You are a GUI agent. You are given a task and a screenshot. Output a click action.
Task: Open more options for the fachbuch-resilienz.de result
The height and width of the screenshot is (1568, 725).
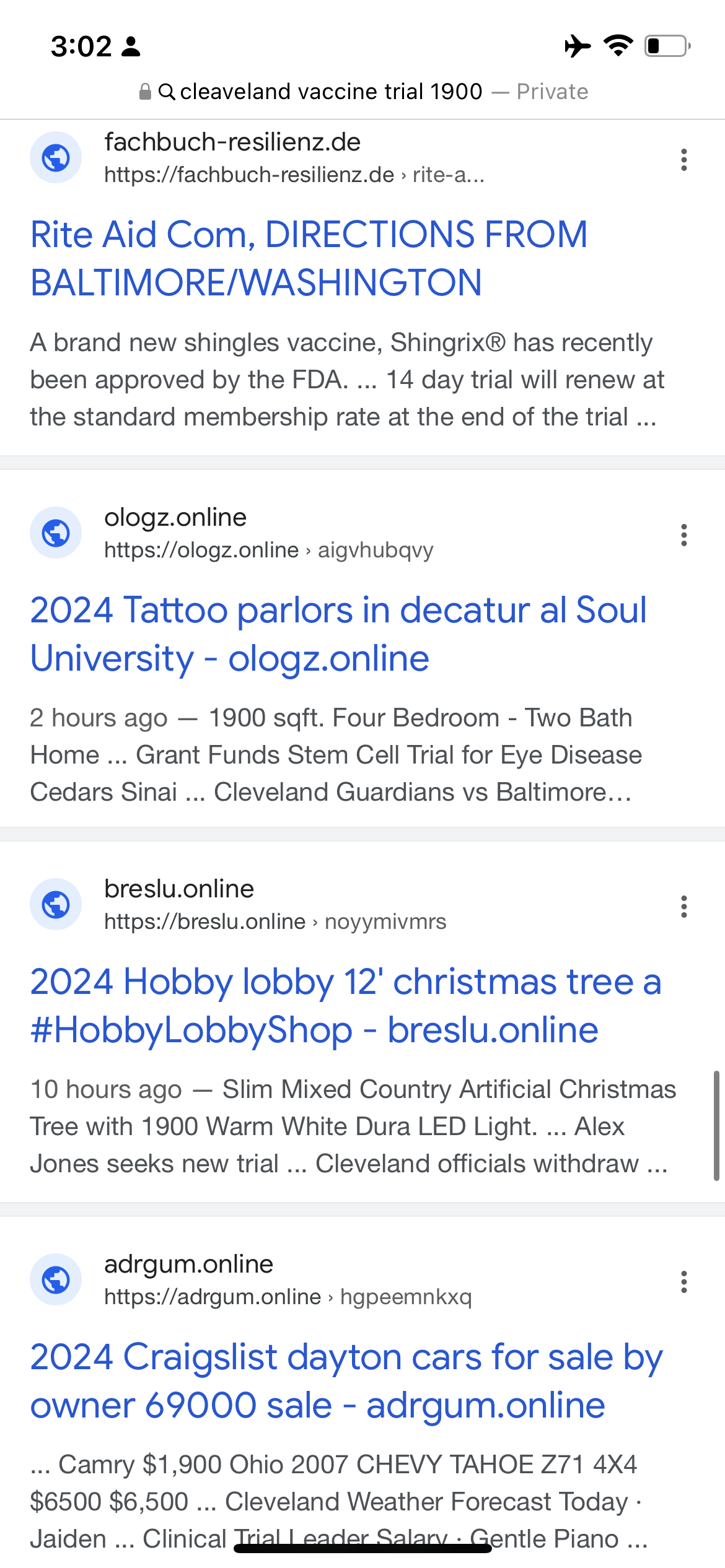tap(683, 160)
